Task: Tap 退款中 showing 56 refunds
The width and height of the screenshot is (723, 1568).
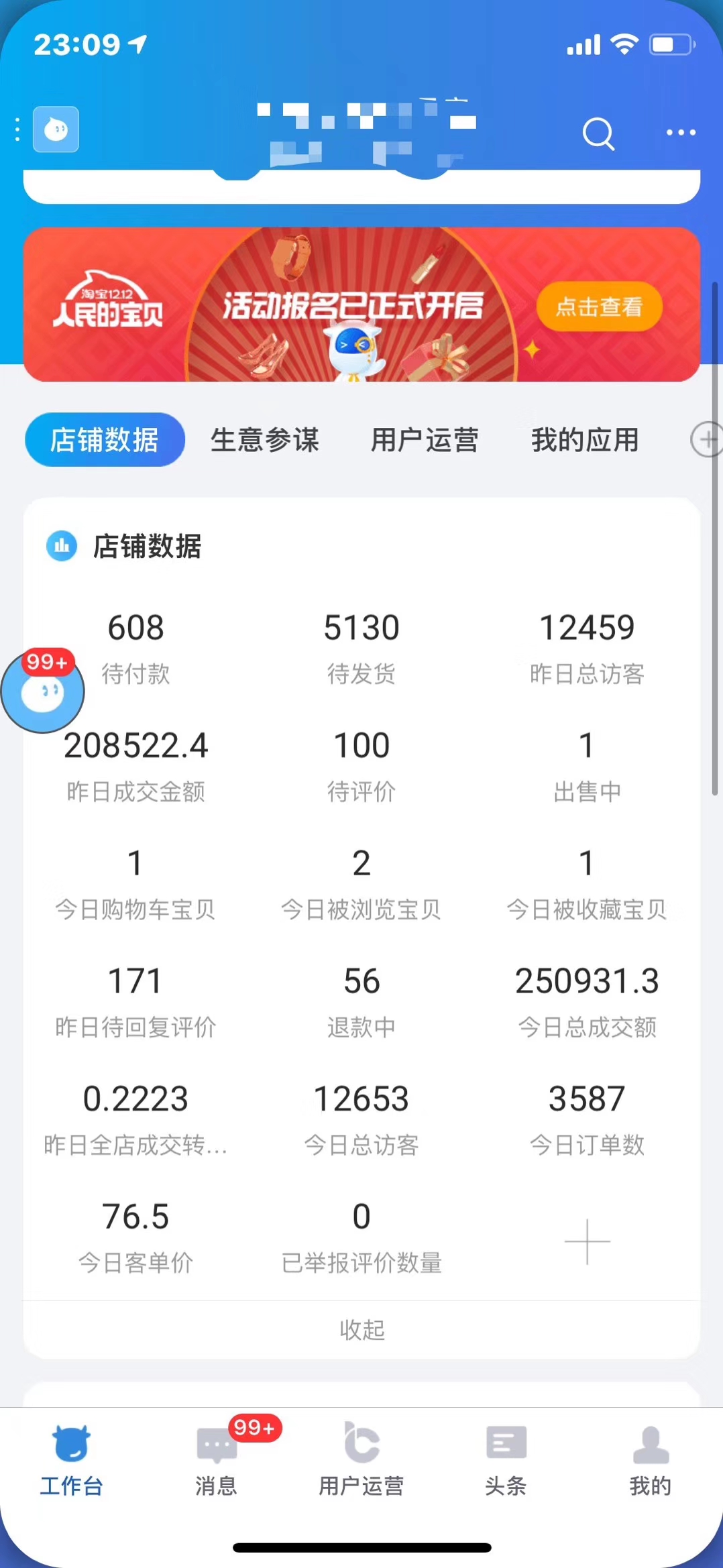Action: (361, 999)
